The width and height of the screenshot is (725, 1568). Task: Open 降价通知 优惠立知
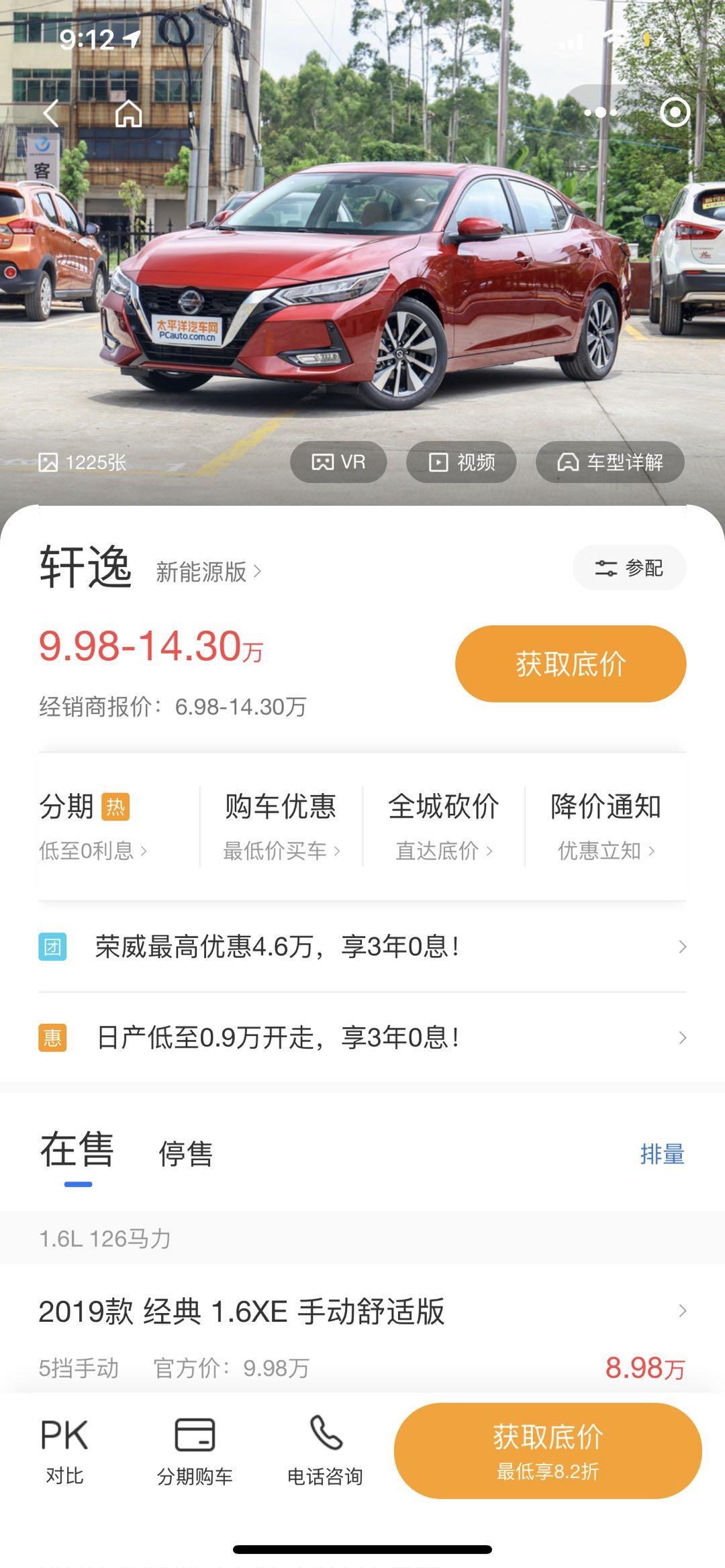(x=606, y=827)
